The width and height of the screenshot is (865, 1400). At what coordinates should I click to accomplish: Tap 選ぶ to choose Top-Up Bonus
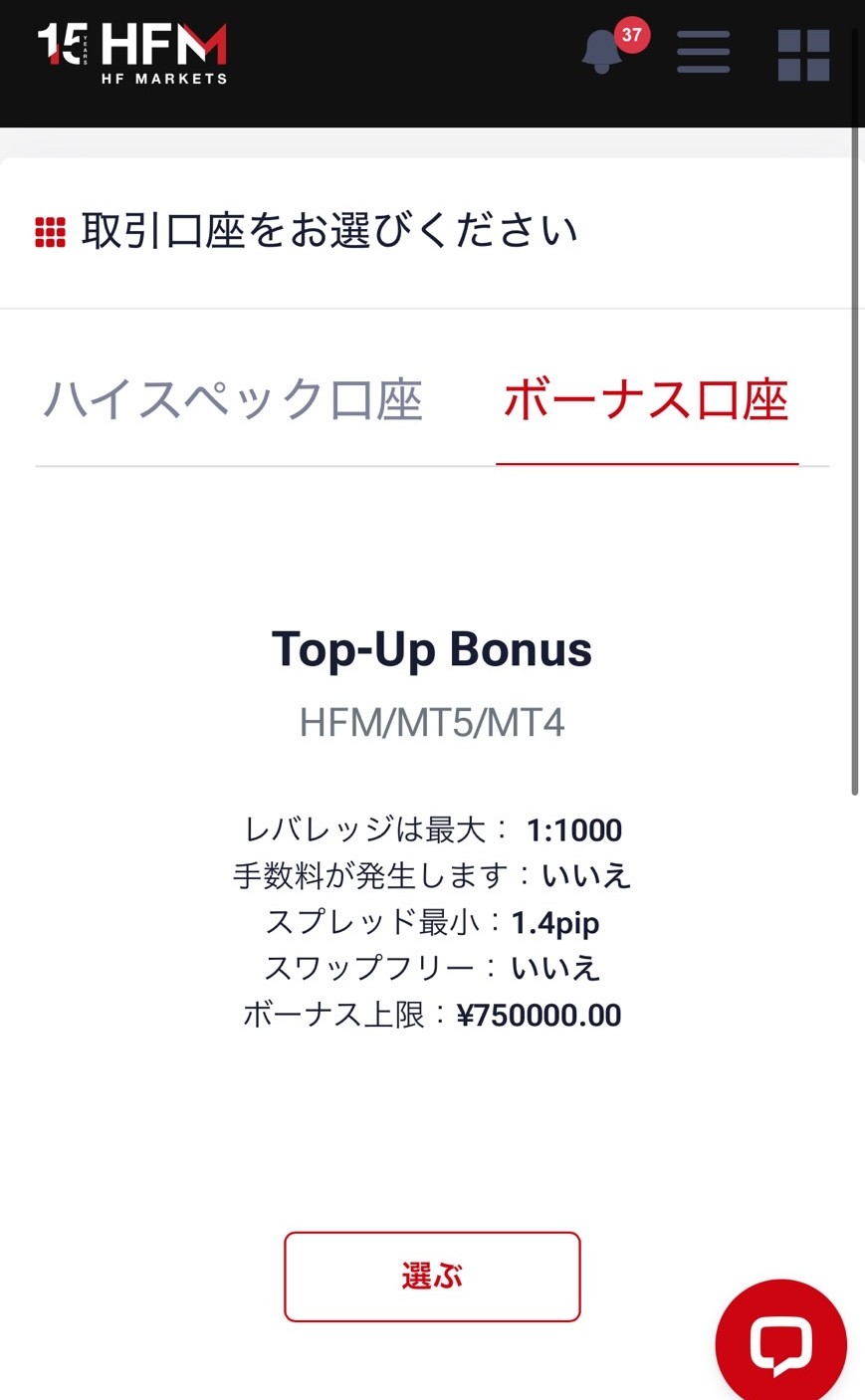pos(432,1277)
